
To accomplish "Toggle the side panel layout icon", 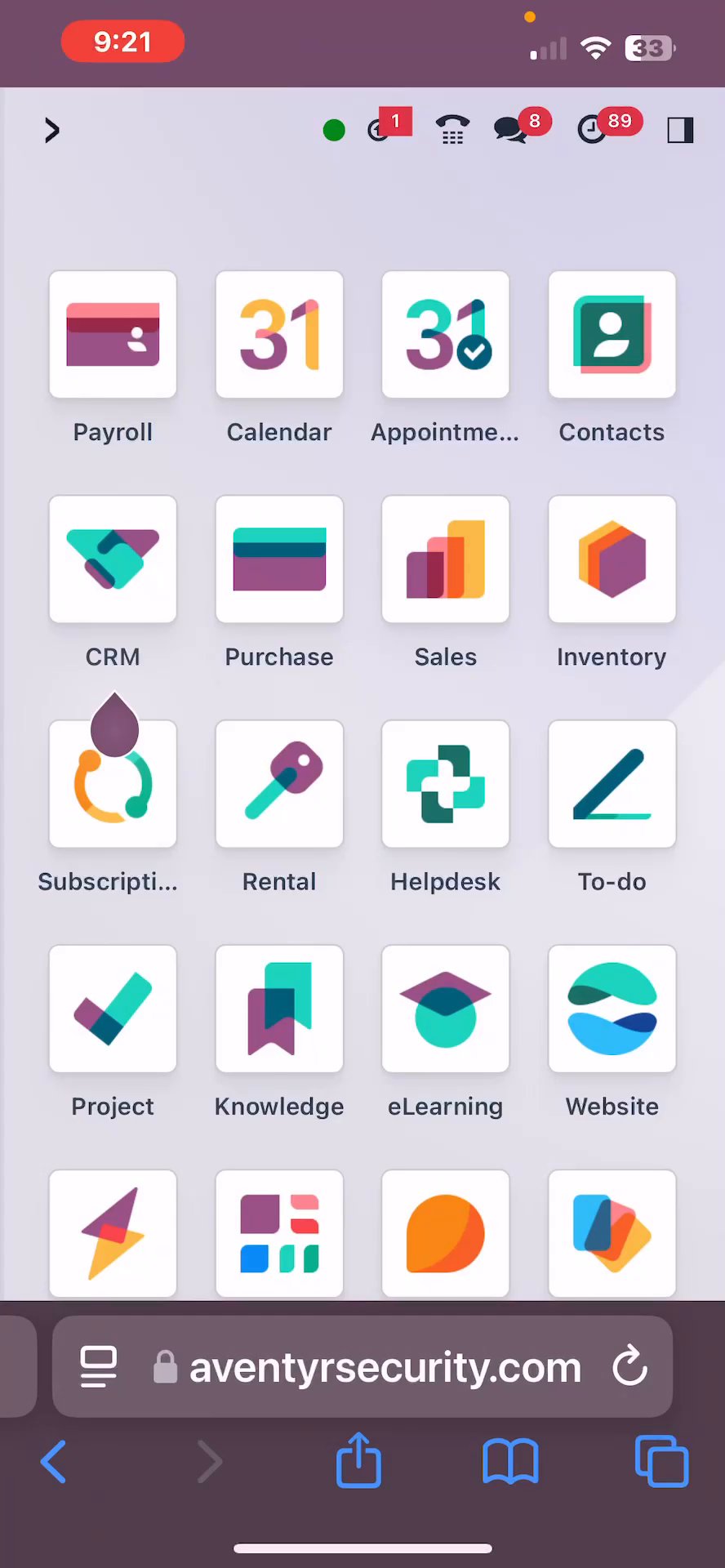I will click(680, 131).
